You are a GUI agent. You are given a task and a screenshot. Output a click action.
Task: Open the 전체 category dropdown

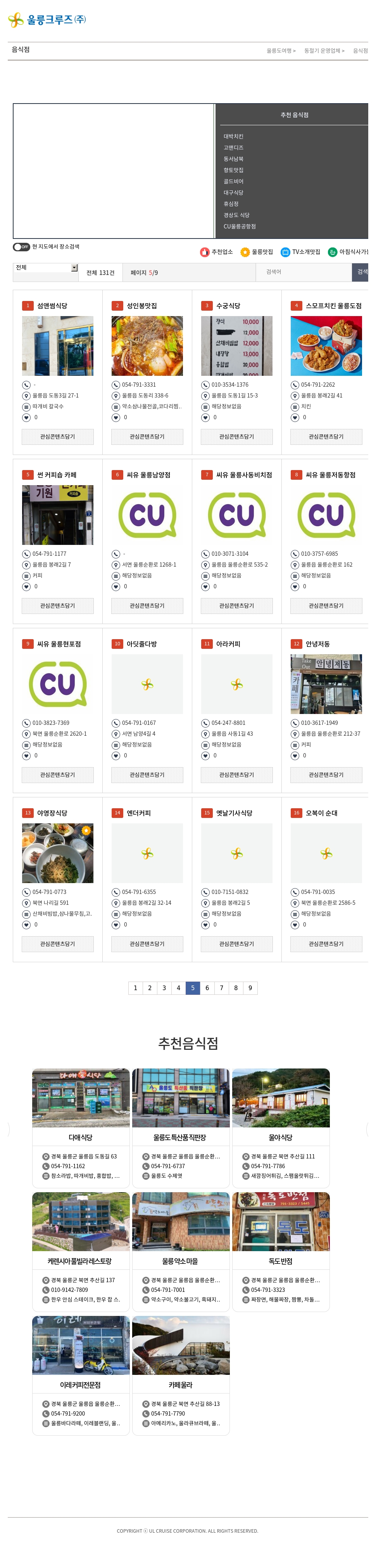pos(46,268)
